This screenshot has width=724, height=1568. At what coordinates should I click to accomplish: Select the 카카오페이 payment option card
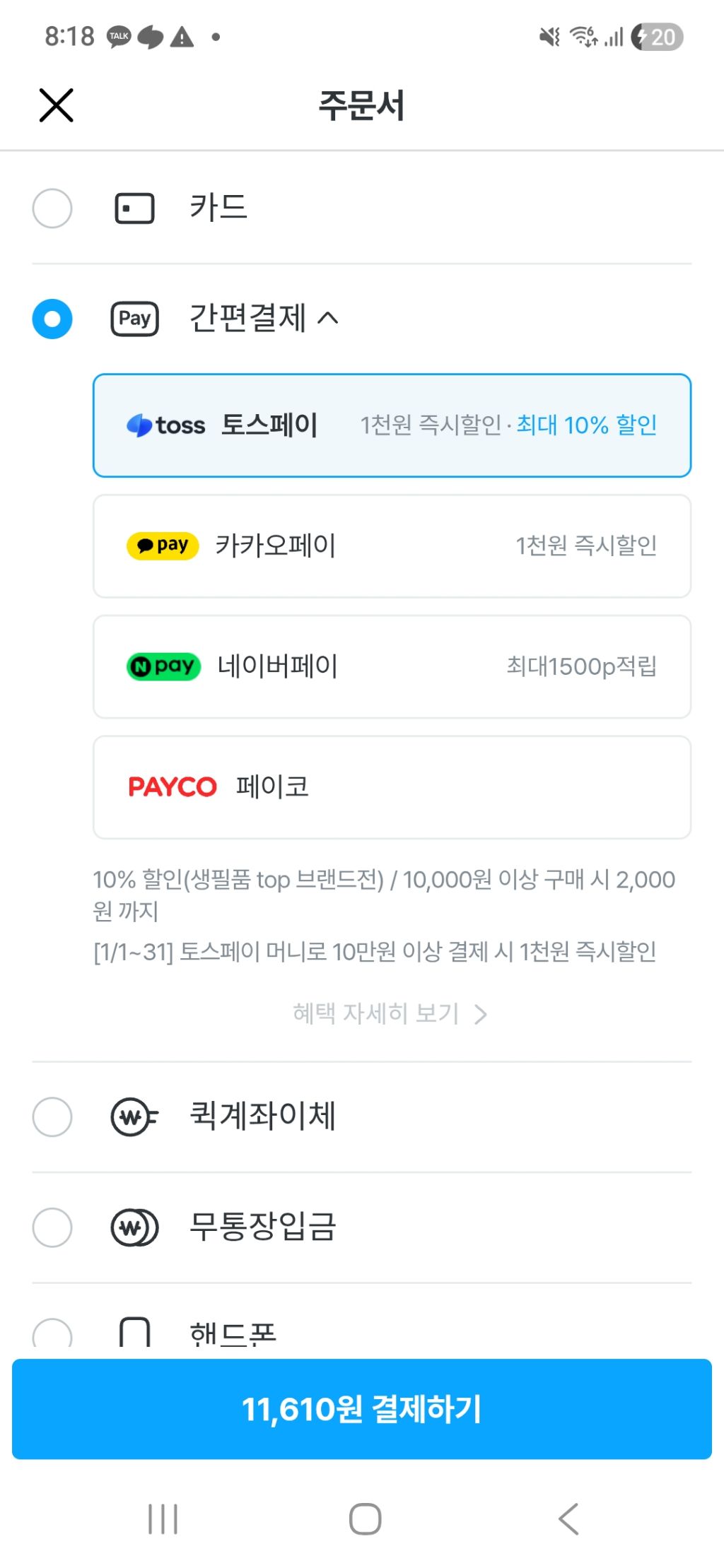[x=392, y=546]
